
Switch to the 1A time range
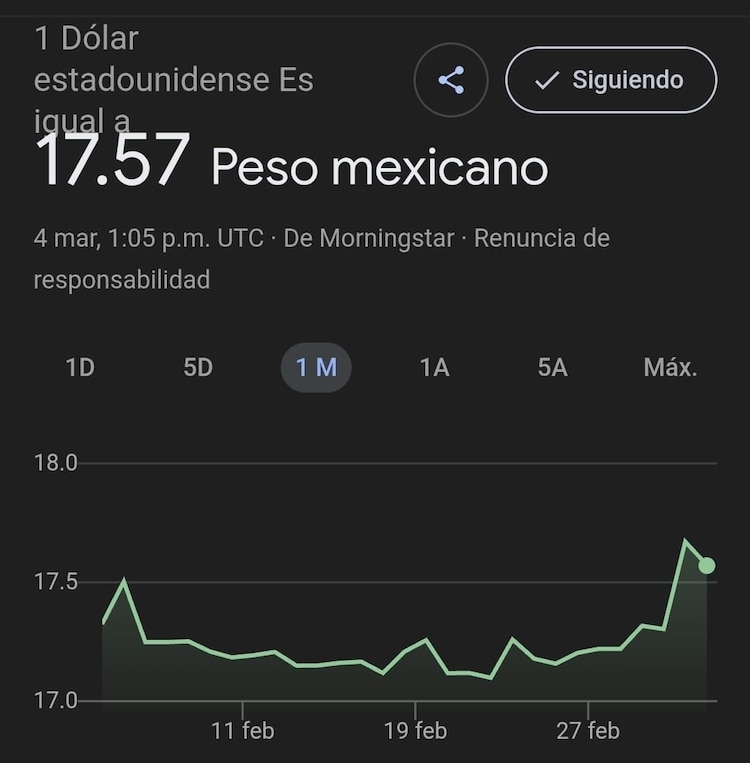click(434, 367)
